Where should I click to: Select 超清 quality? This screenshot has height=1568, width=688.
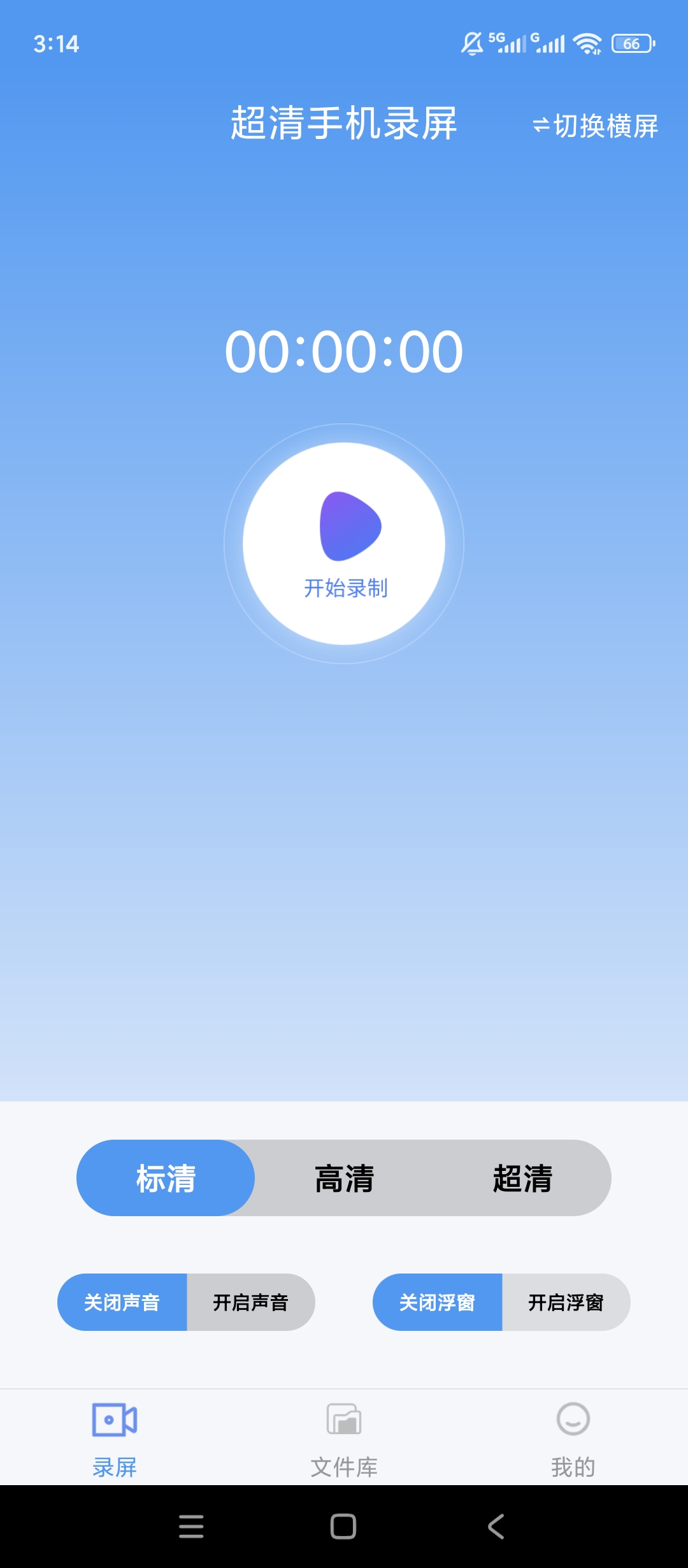point(522,1178)
